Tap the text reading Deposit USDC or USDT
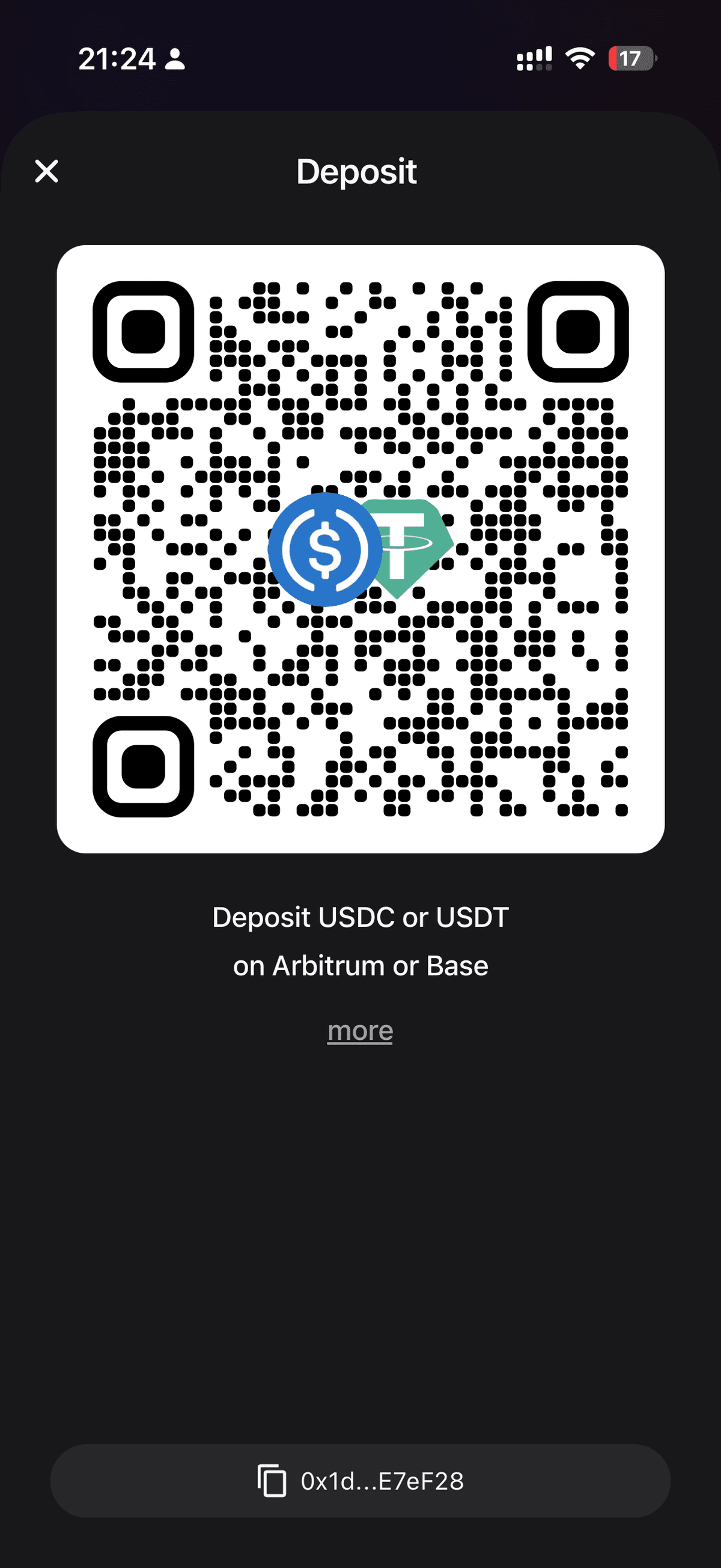This screenshot has height=1568, width=721. pos(360,917)
